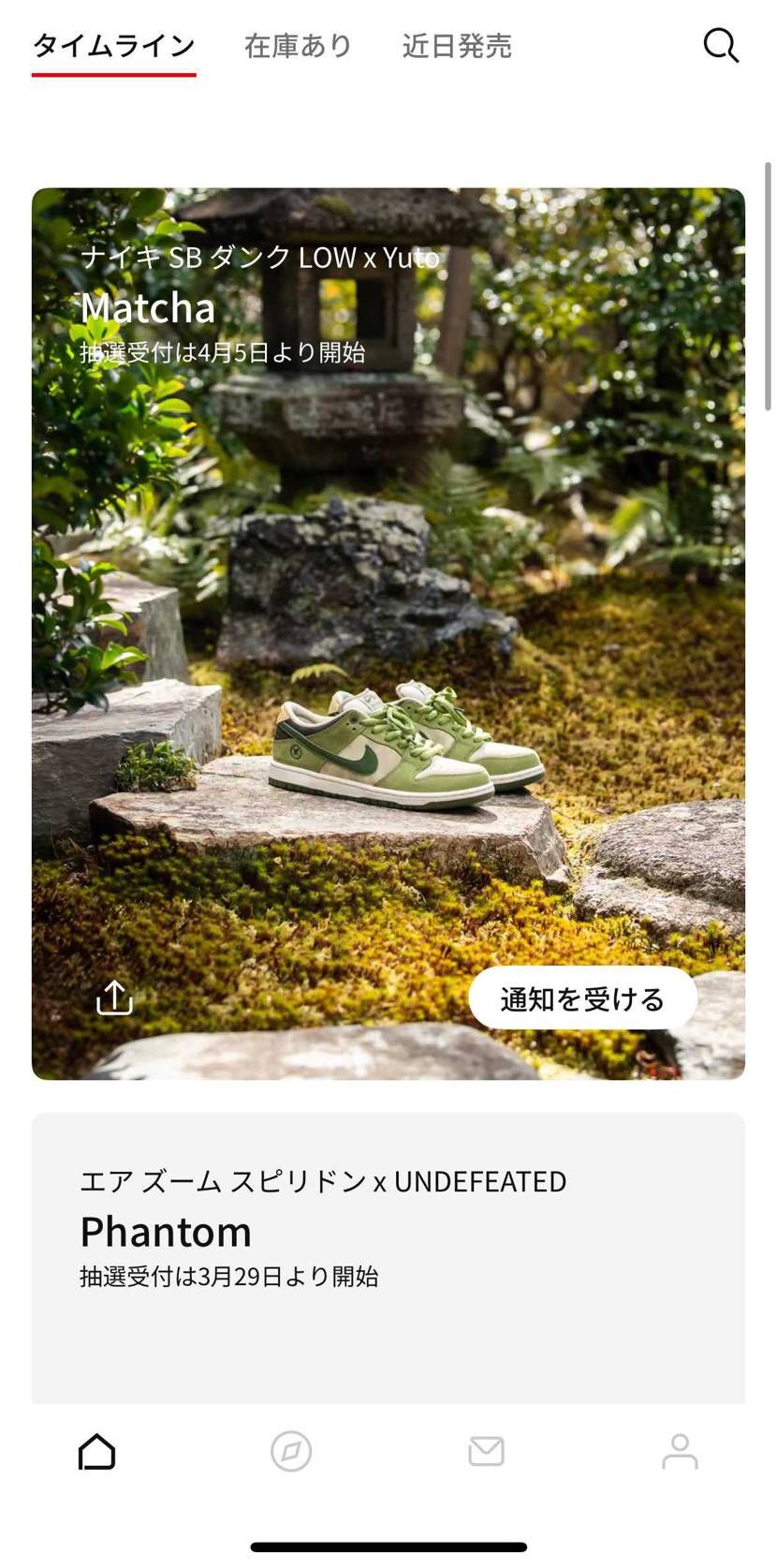Enable notifications for the Matcha drop
777x1568 pixels.
click(582, 998)
